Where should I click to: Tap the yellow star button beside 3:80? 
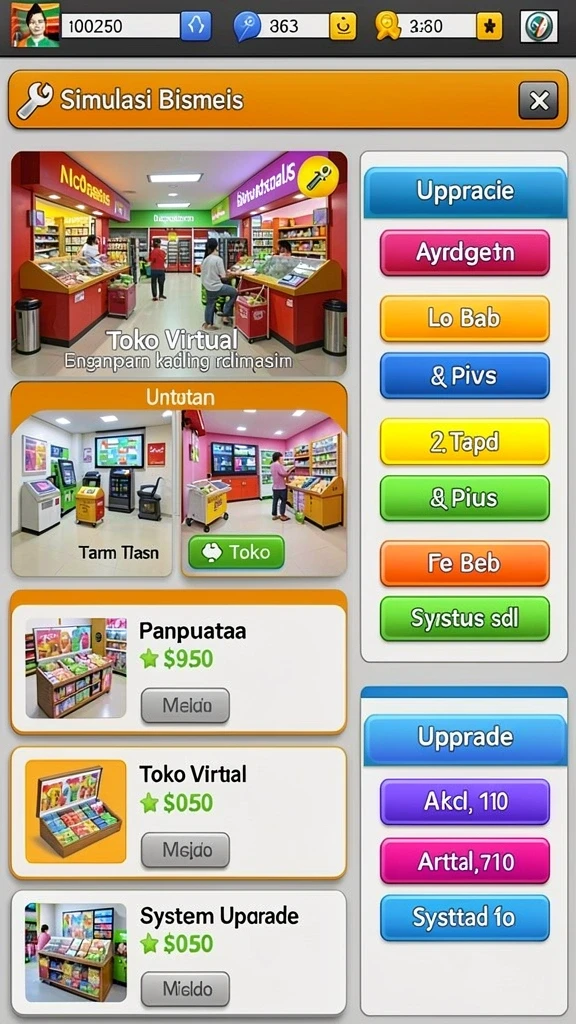489,26
